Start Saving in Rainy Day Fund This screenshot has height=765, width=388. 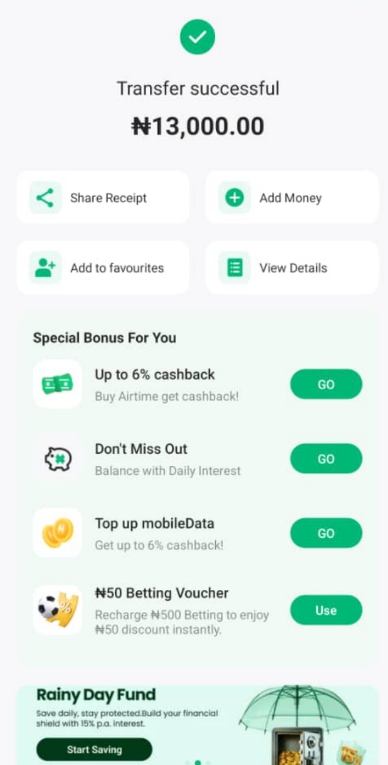point(94,749)
